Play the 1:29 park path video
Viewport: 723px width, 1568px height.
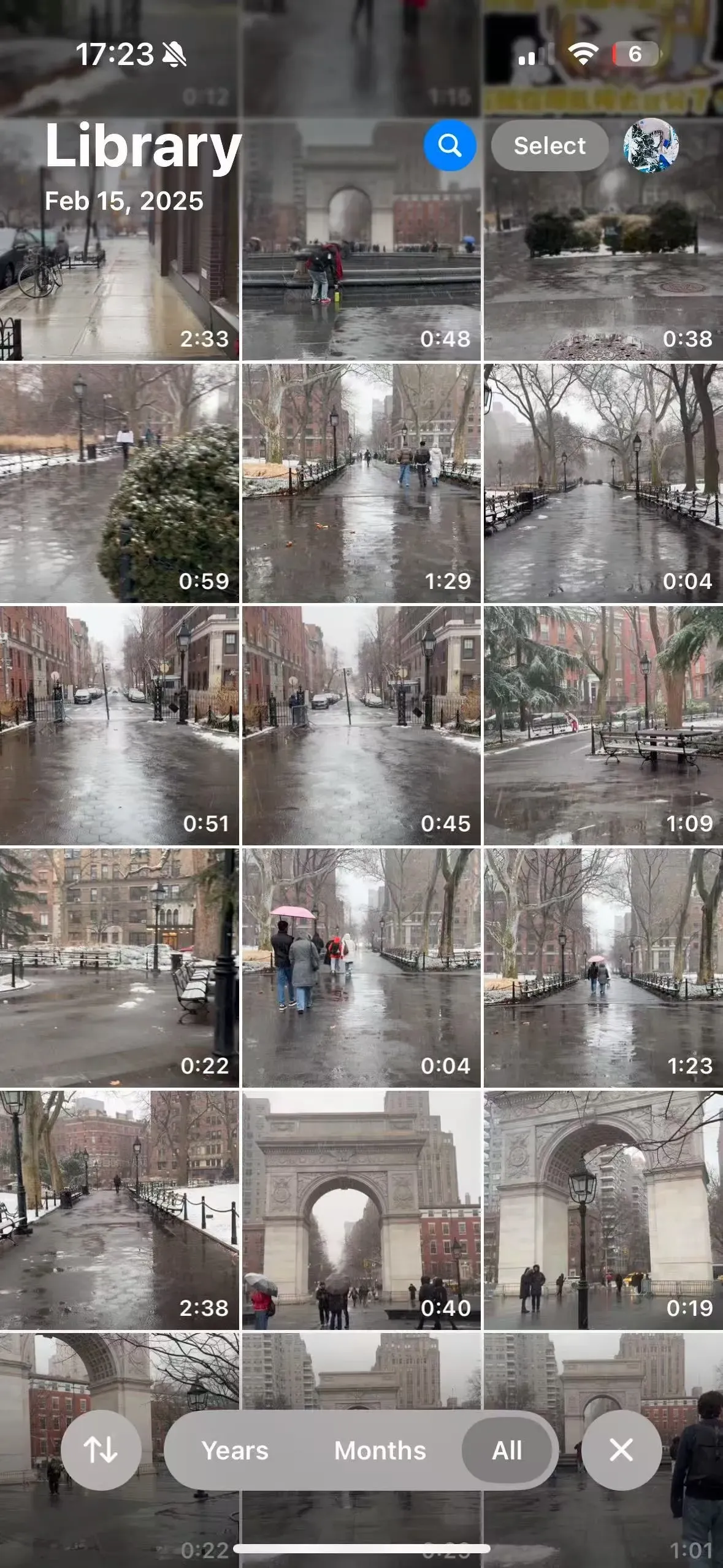tap(361, 483)
